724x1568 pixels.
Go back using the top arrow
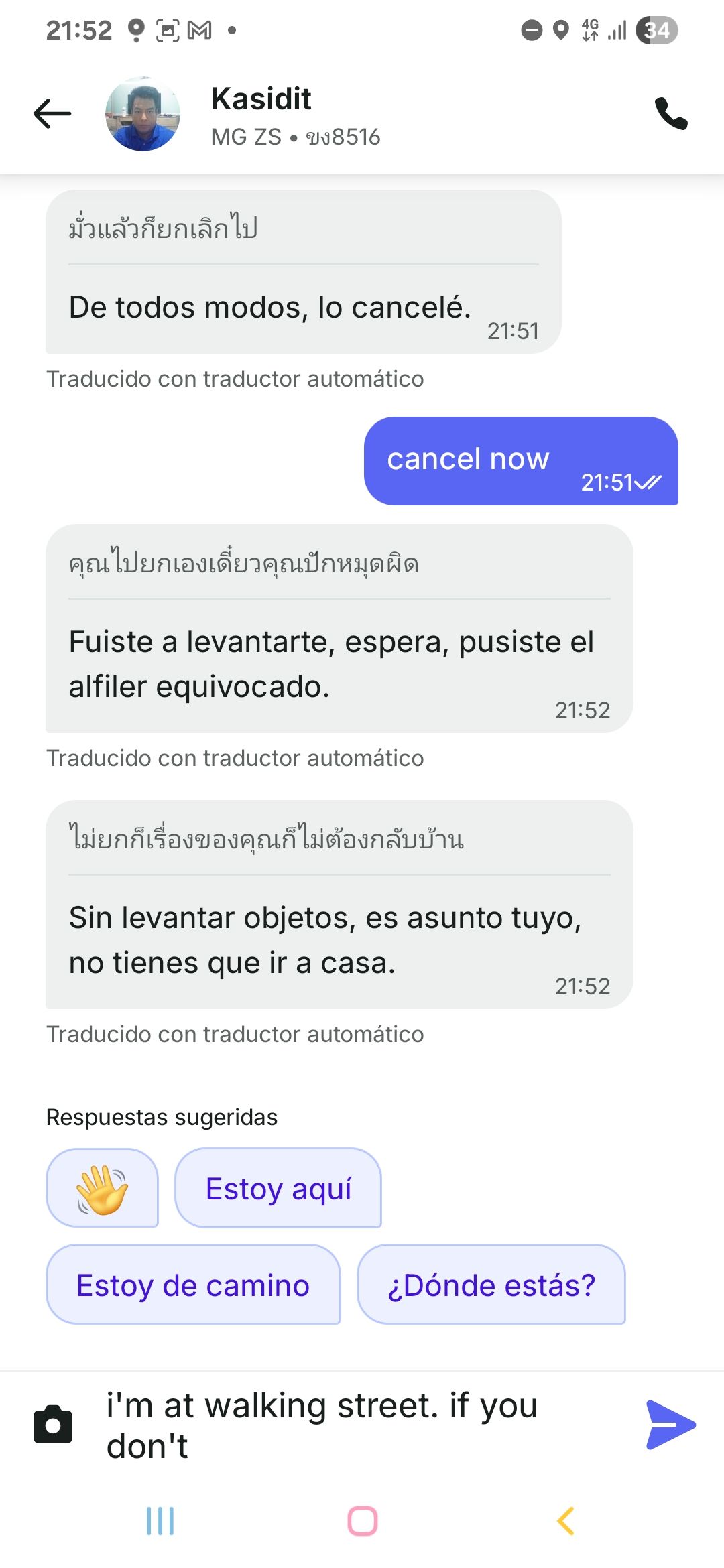tap(52, 113)
